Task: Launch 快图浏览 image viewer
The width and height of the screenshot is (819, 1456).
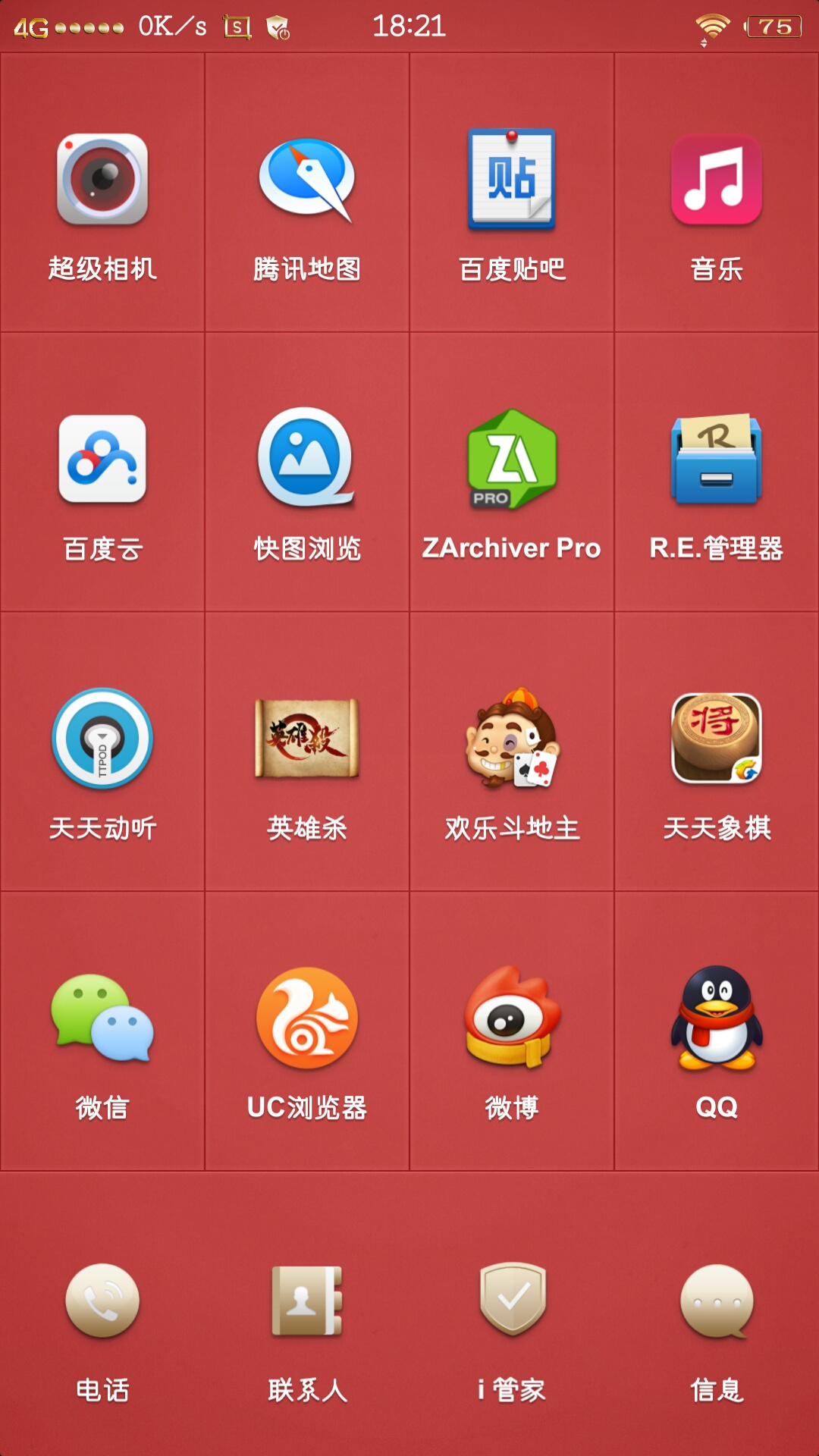Action: click(307, 460)
